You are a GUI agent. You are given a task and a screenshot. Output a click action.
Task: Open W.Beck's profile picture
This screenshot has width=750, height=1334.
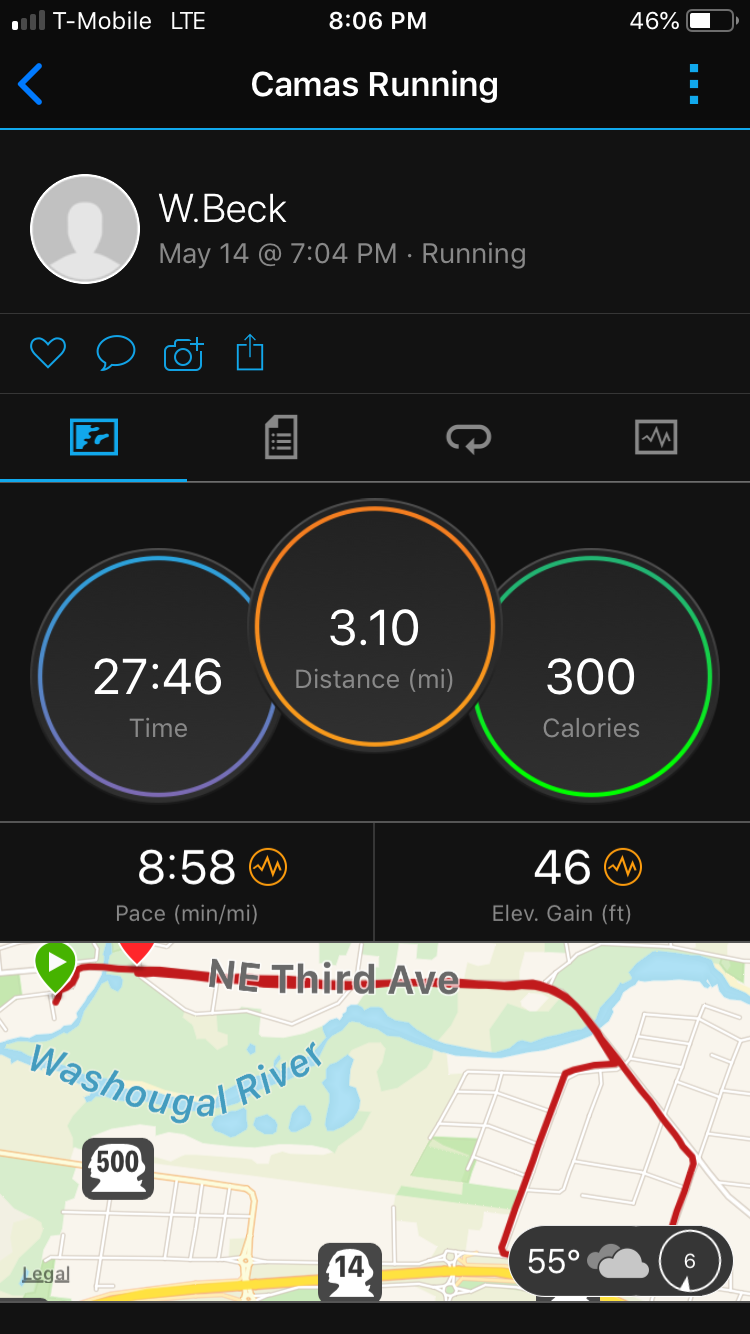coord(85,229)
